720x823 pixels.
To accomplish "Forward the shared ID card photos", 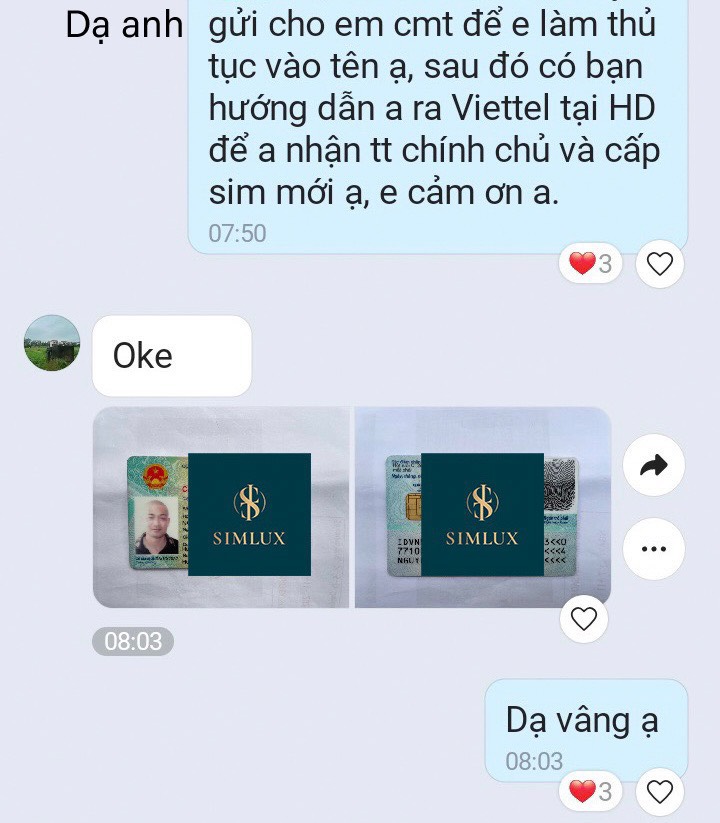I will click(653, 465).
